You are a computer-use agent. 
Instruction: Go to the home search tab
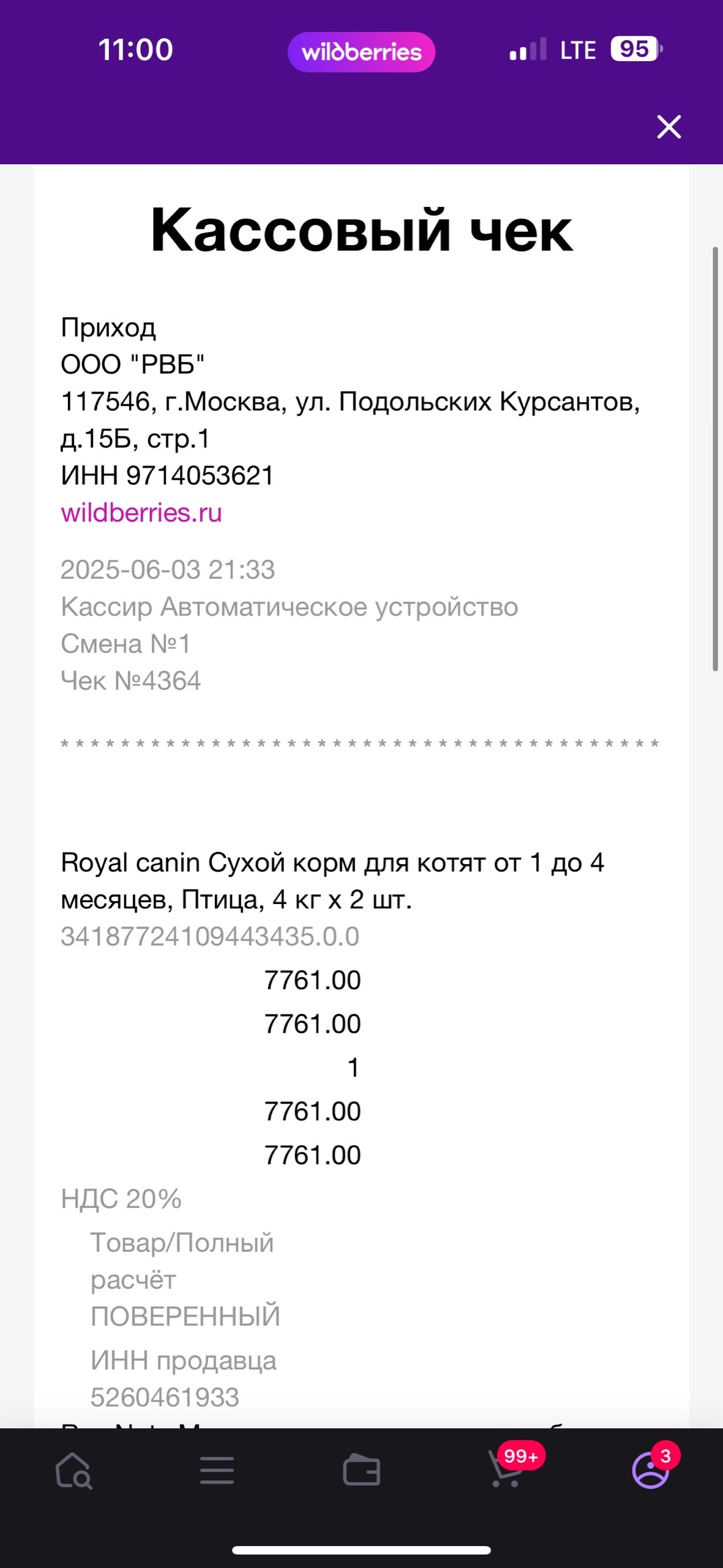[x=73, y=1471]
